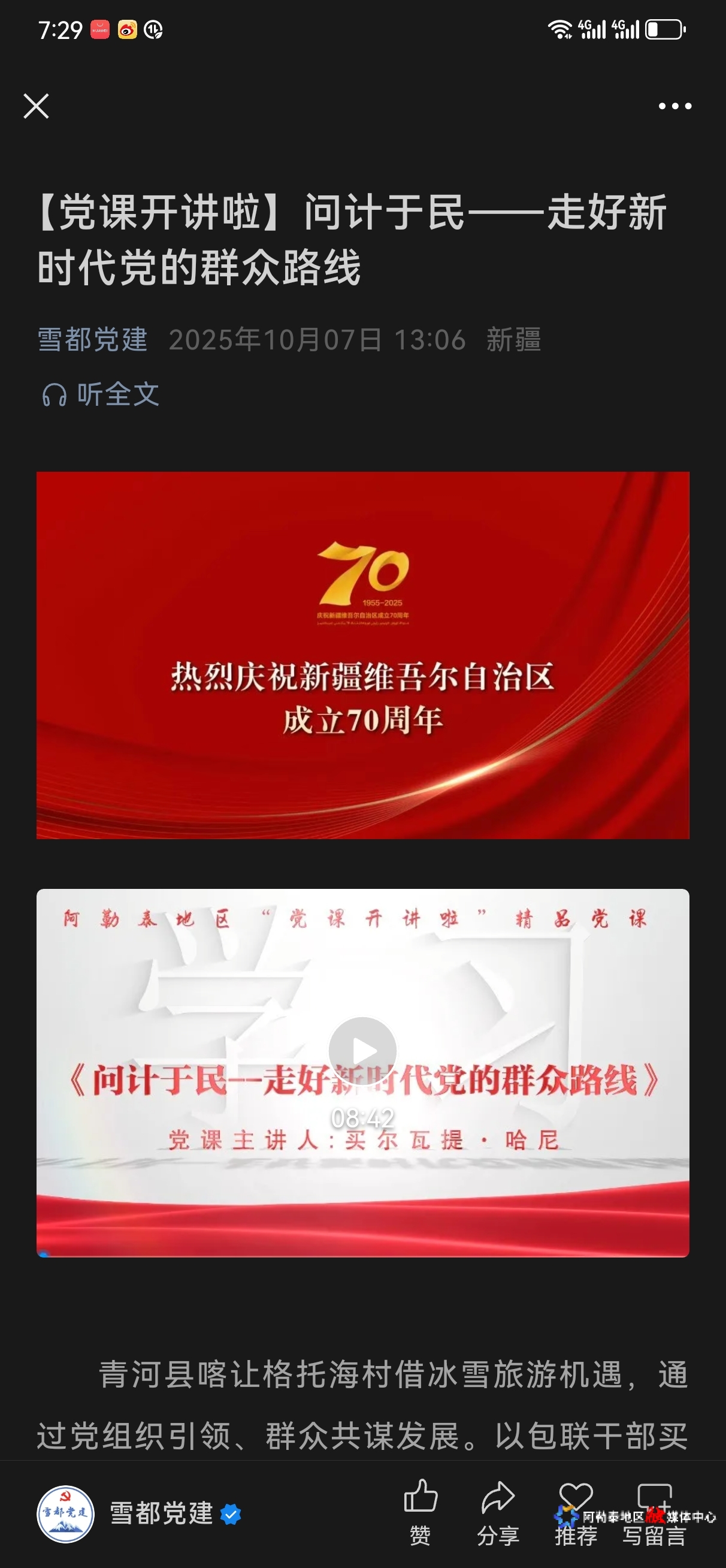Close the article with the X
The width and height of the screenshot is (726, 1568).
[x=36, y=106]
